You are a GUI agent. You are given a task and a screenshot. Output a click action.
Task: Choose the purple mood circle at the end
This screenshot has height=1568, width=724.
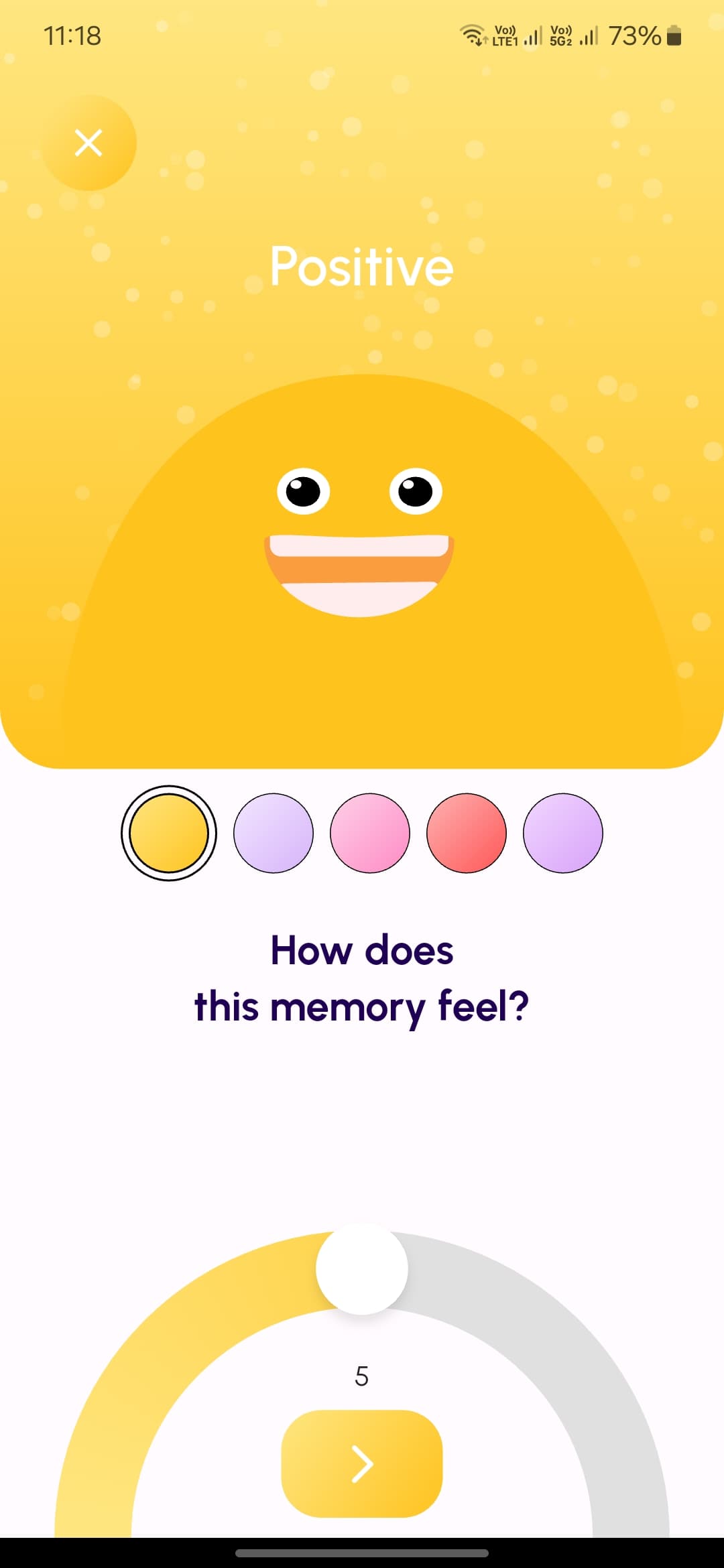coord(563,833)
